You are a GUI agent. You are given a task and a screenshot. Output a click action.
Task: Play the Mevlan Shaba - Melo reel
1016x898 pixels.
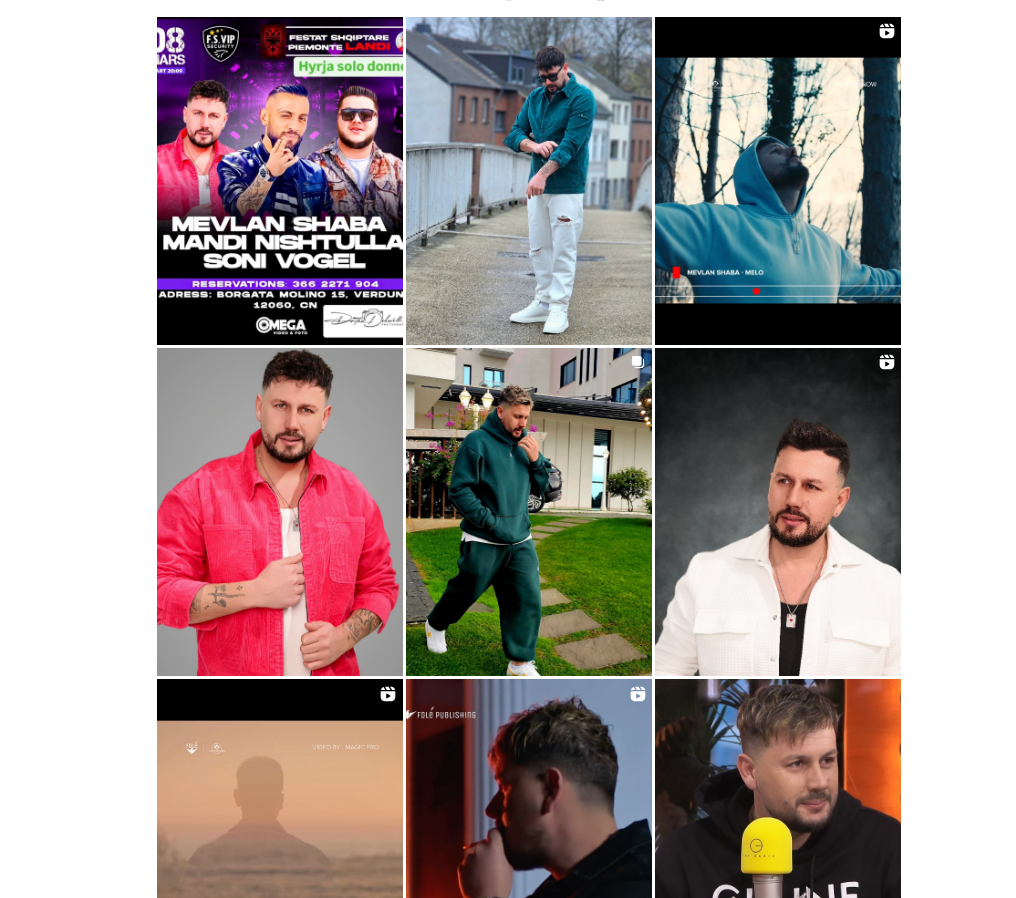[777, 181]
